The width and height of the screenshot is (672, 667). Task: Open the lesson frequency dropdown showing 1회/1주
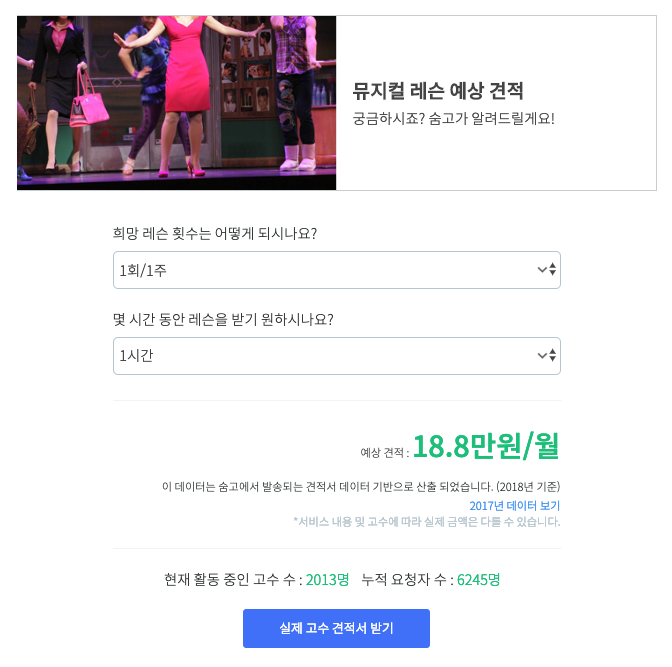click(x=336, y=270)
